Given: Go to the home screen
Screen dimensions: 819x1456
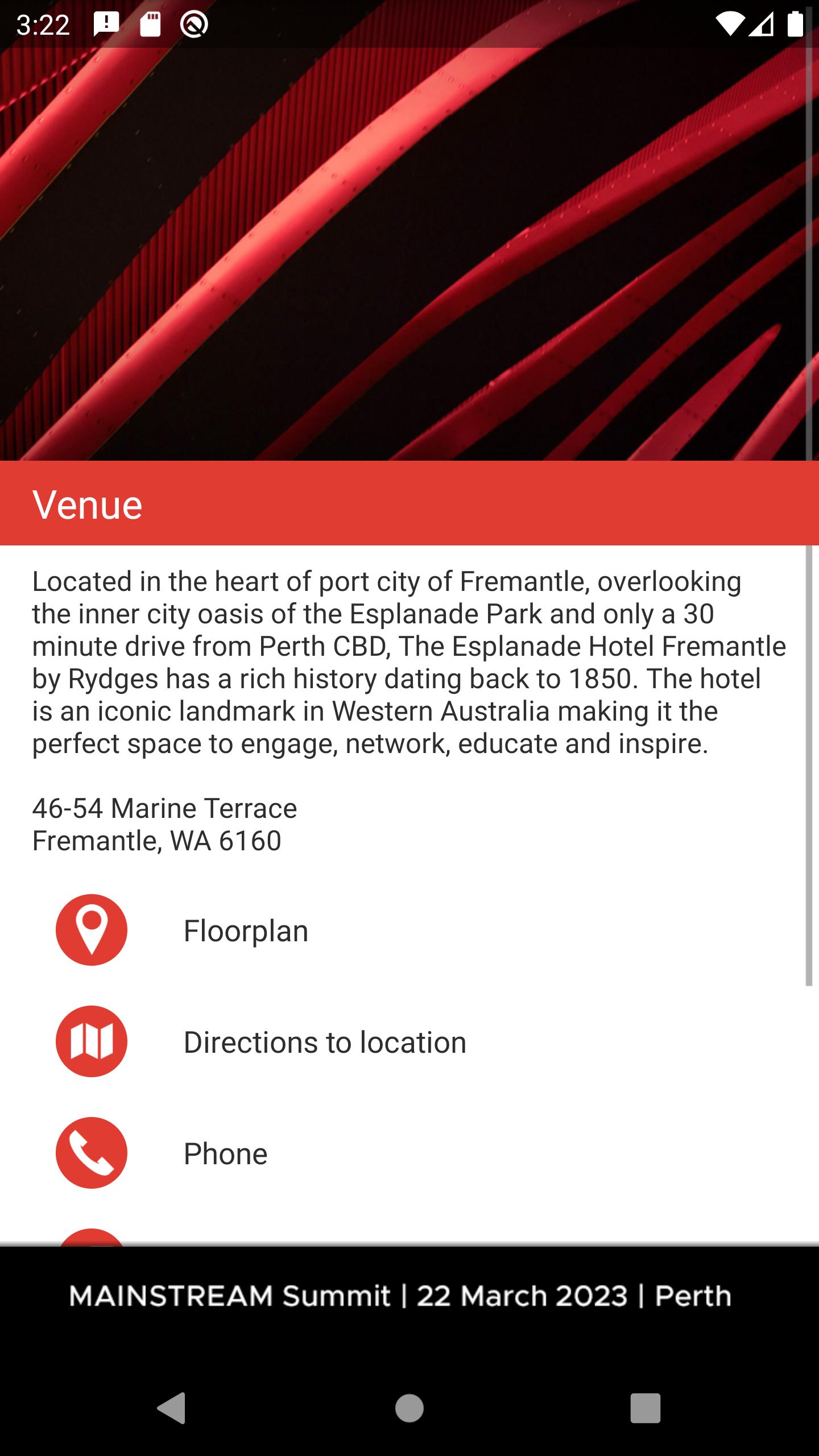Looking at the screenshot, I should pos(409,1408).
